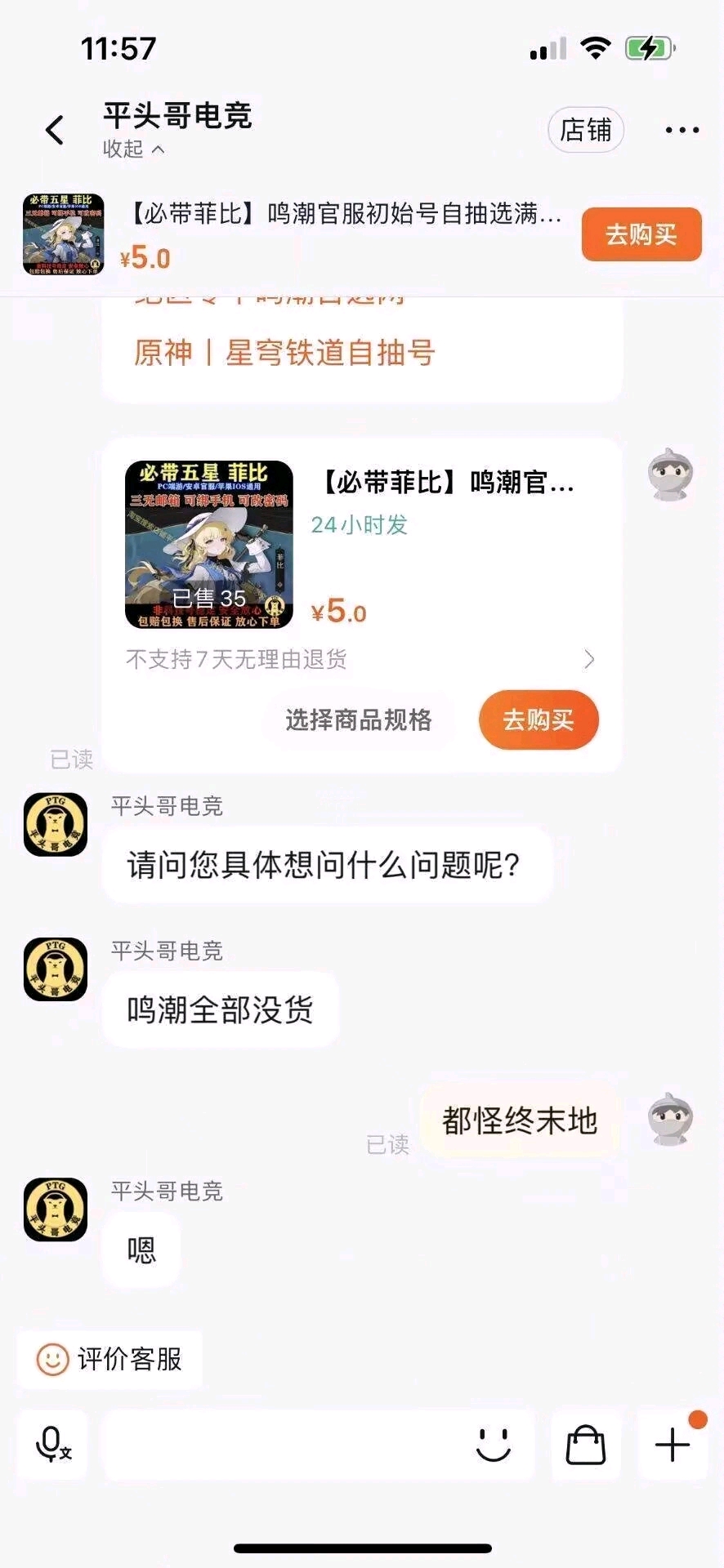724x1568 pixels.
Task: Tap 去购买 on the product card
Action: 538,719
